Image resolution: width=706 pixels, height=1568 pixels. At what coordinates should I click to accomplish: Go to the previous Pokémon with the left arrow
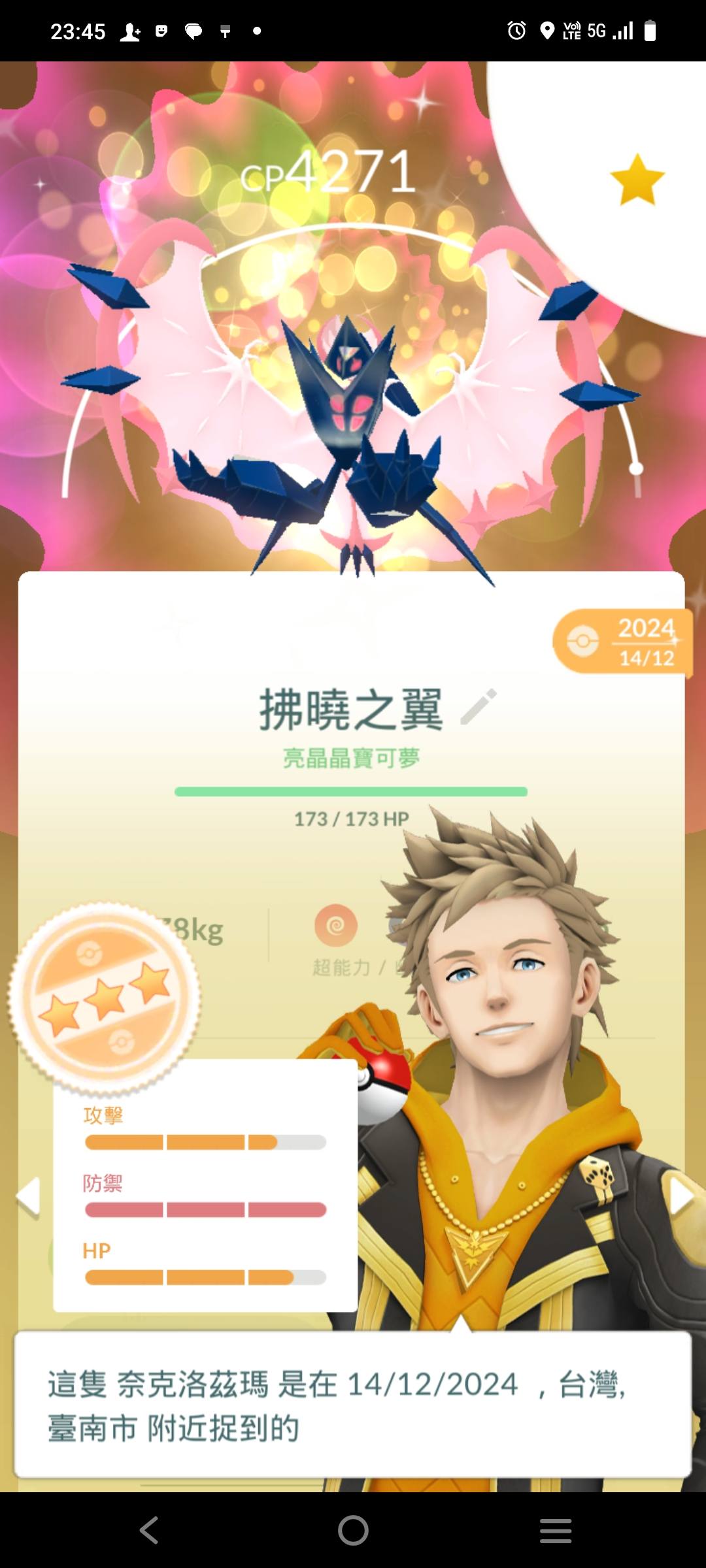point(29,1197)
